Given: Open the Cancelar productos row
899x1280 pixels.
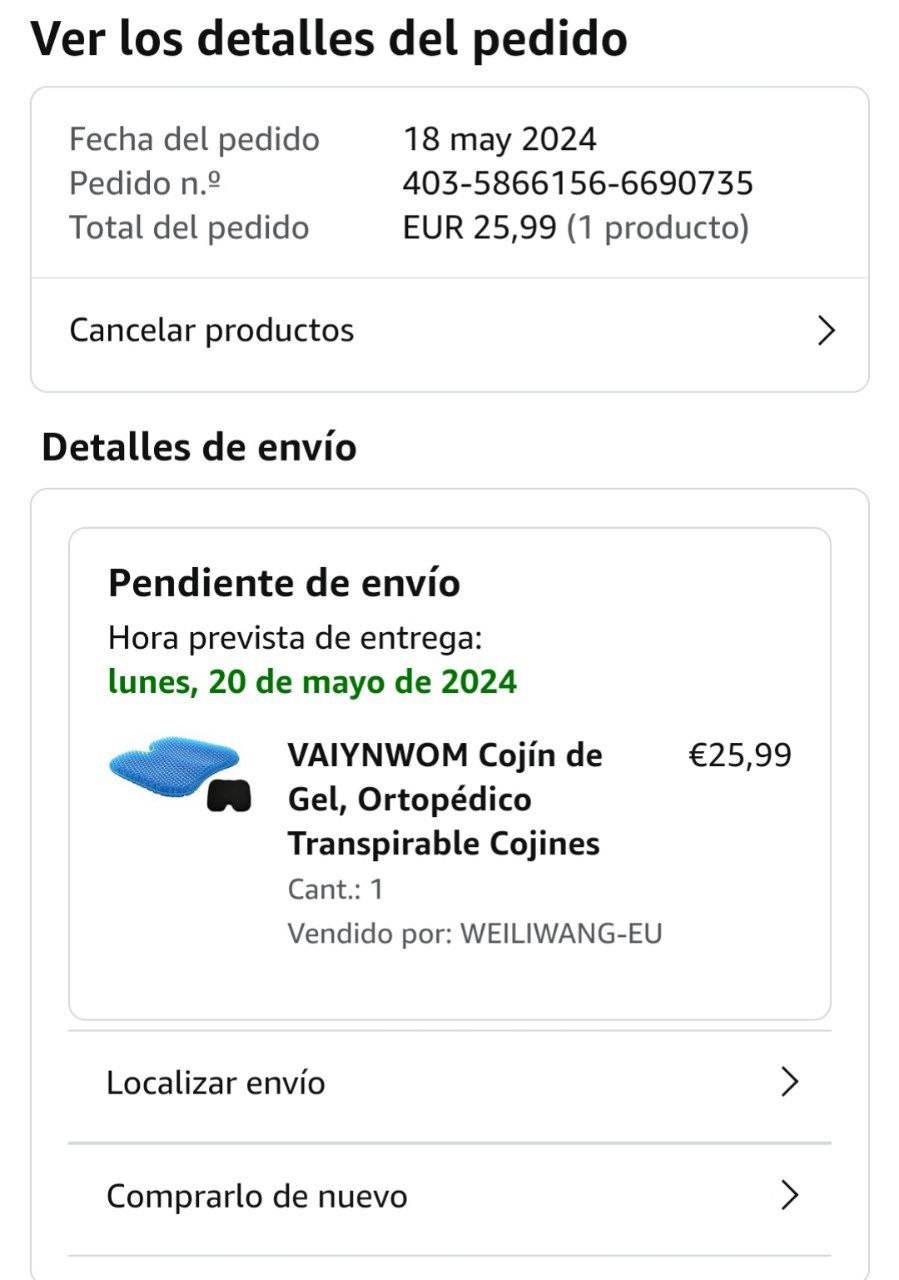Looking at the screenshot, I should (449, 331).
